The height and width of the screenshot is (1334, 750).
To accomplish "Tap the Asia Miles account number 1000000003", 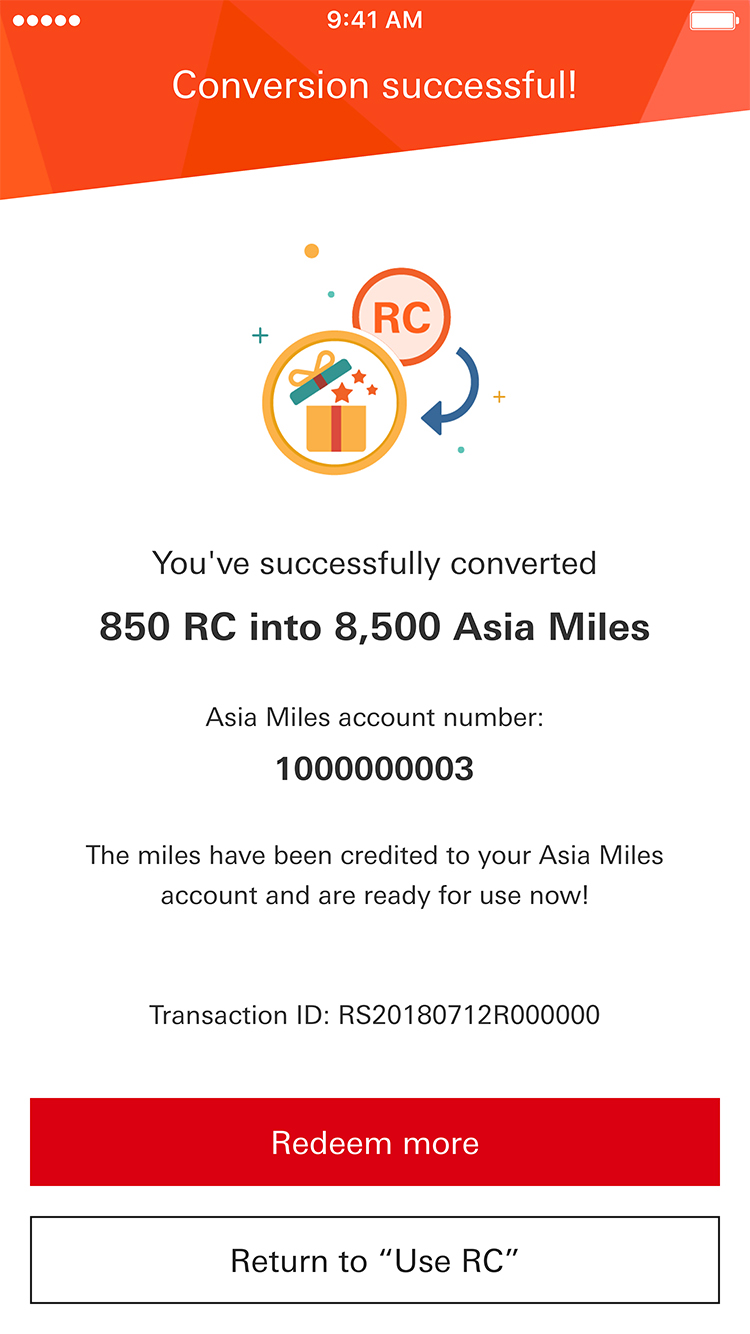I will click(x=375, y=769).
